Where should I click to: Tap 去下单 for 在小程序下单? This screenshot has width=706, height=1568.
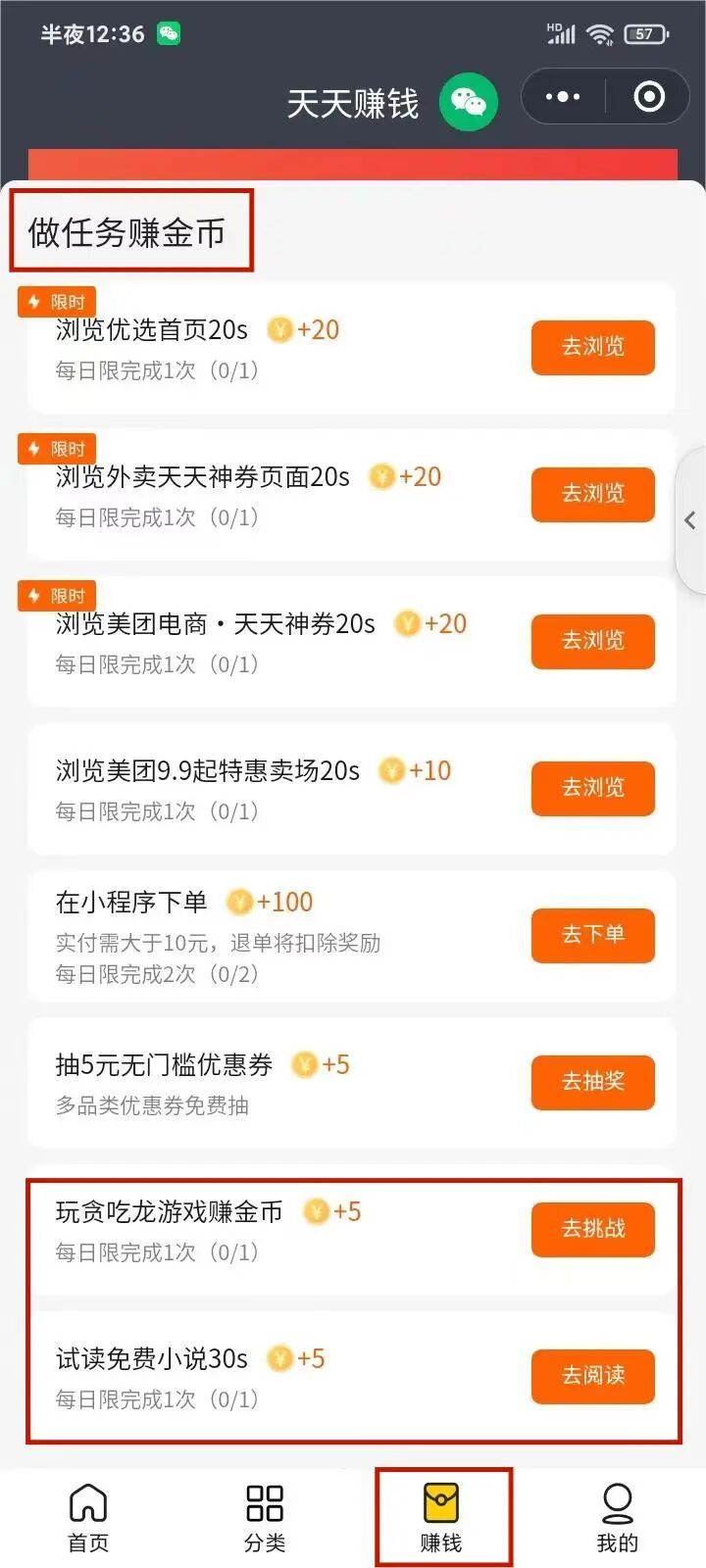coord(593,935)
